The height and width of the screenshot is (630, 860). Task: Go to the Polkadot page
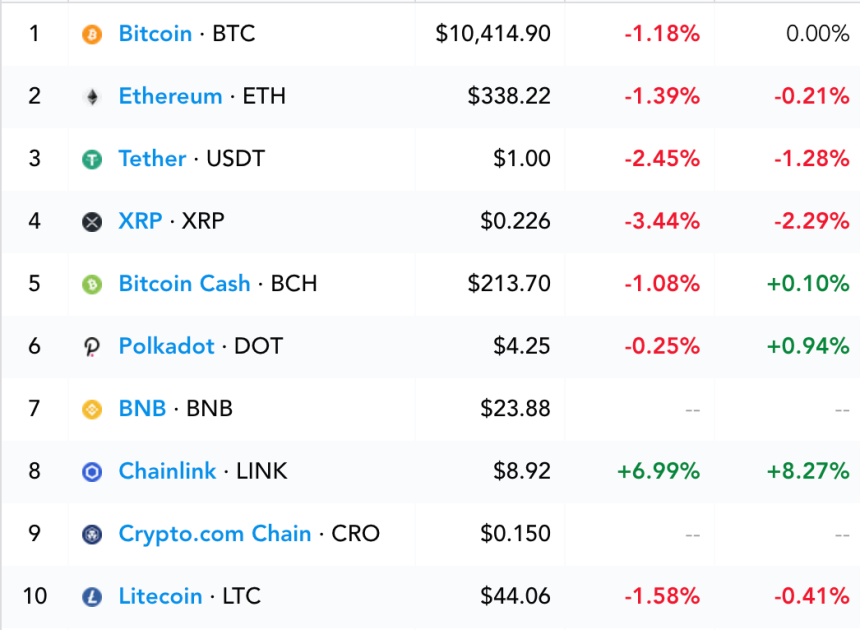coord(166,346)
